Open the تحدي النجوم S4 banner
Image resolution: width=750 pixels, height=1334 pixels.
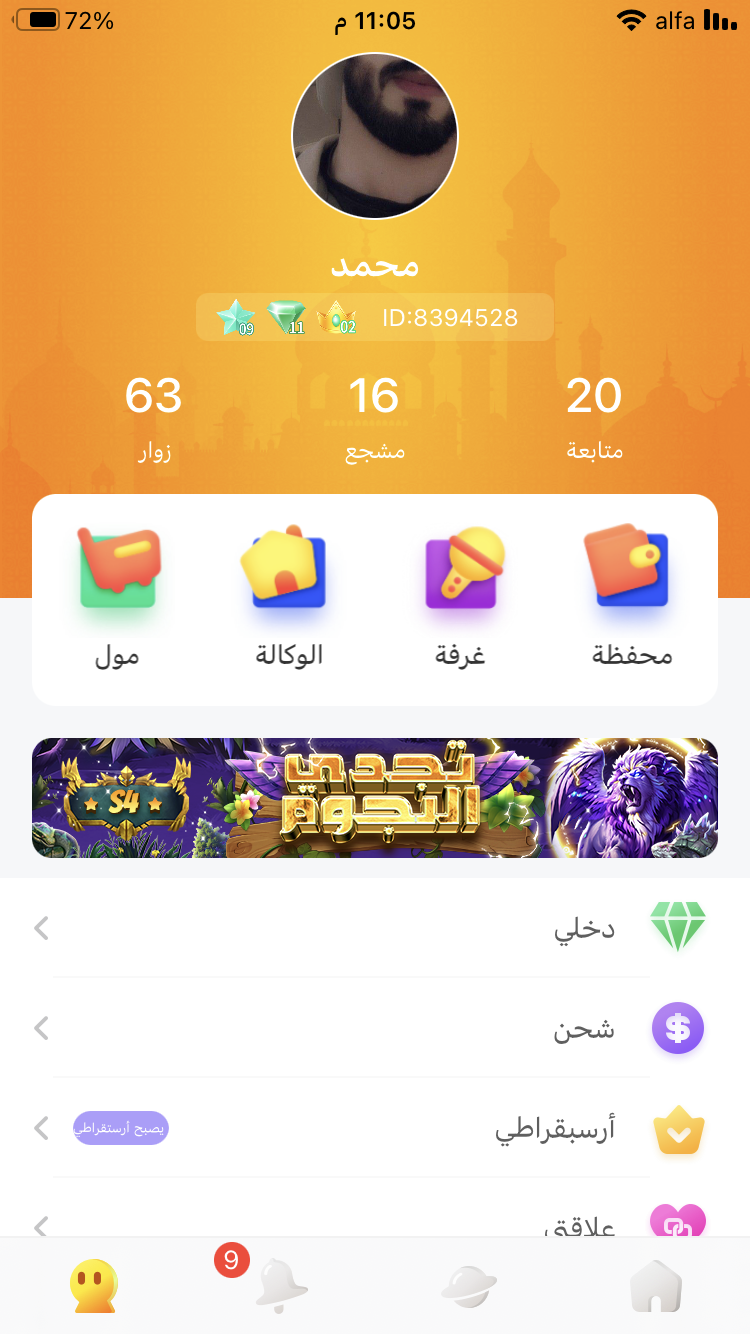pos(375,798)
